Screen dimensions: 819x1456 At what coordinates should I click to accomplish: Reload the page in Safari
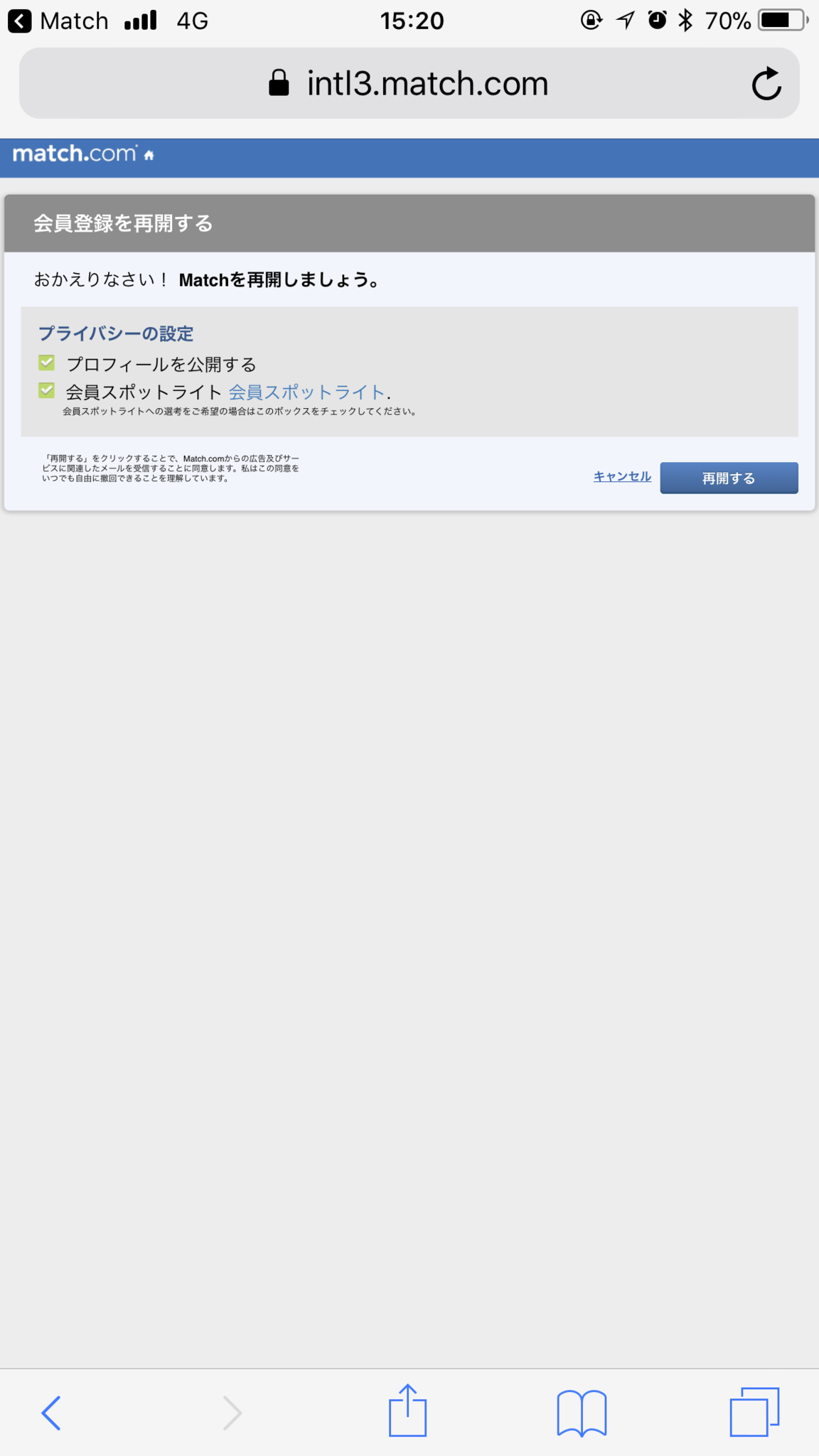[x=766, y=84]
